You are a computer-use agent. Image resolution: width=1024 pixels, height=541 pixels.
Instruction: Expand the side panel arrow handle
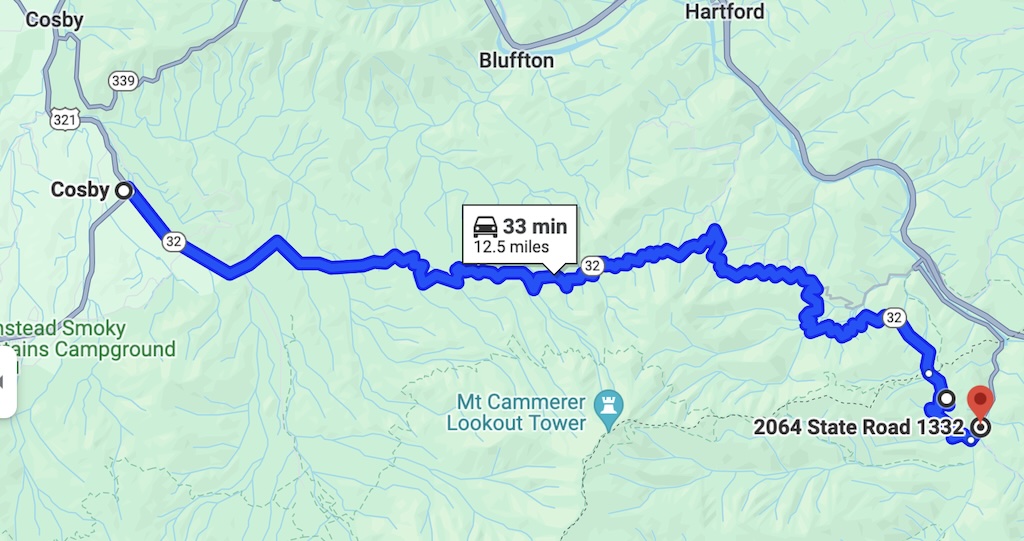(5, 381)
